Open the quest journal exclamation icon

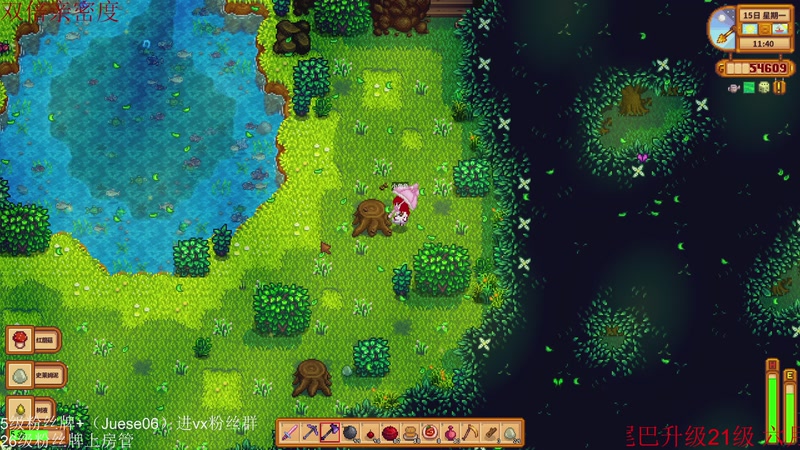[x=779, y=87]
